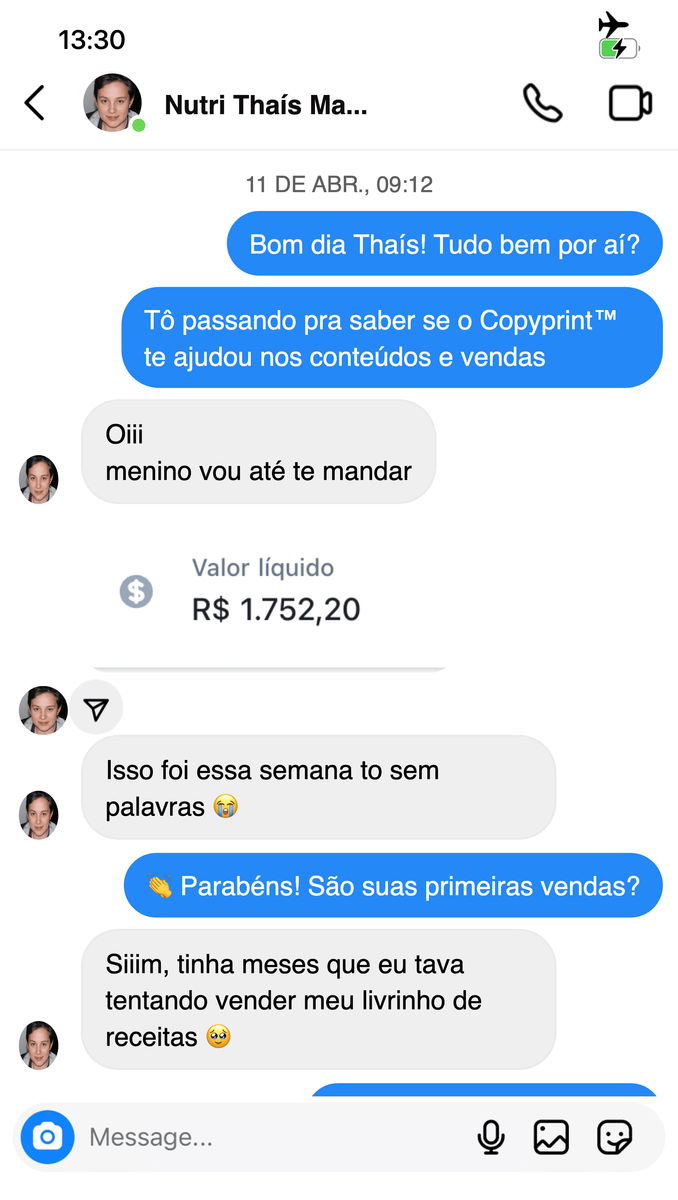Go back to the inbox
678x1200 pixels.
[x=35, y=103]
